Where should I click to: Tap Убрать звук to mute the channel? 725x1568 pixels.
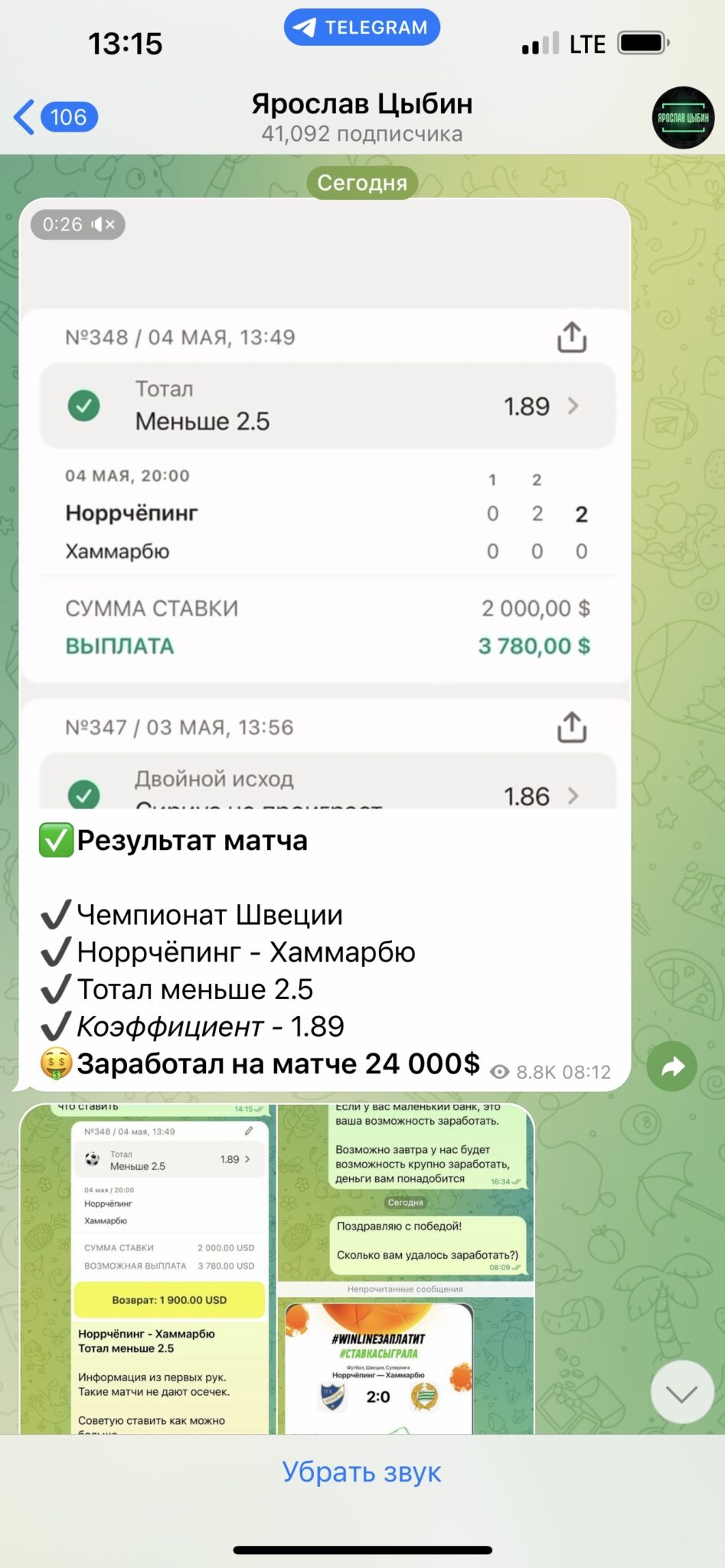coord(362,1472)
